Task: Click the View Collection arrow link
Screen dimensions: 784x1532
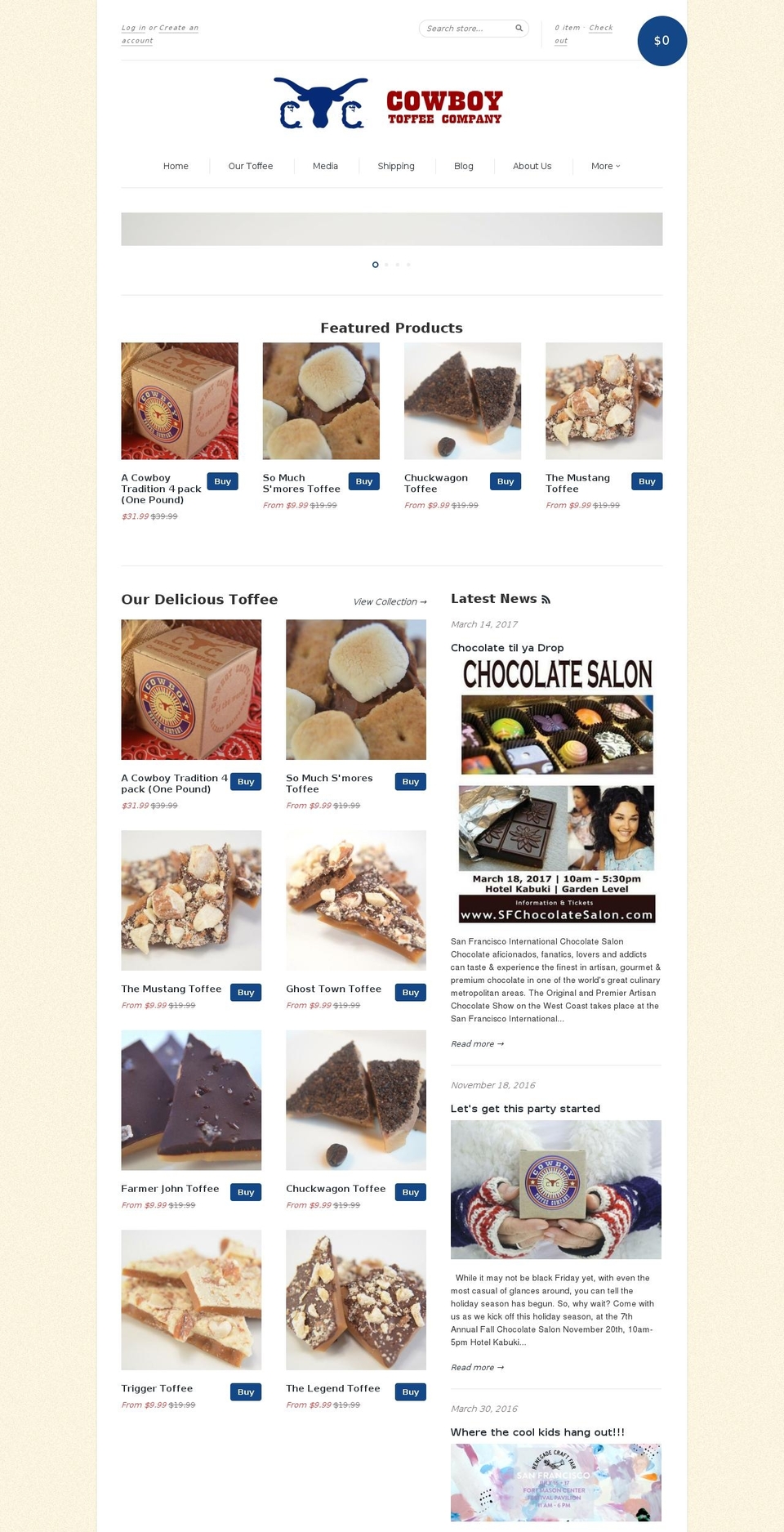Action: point(390,601)
